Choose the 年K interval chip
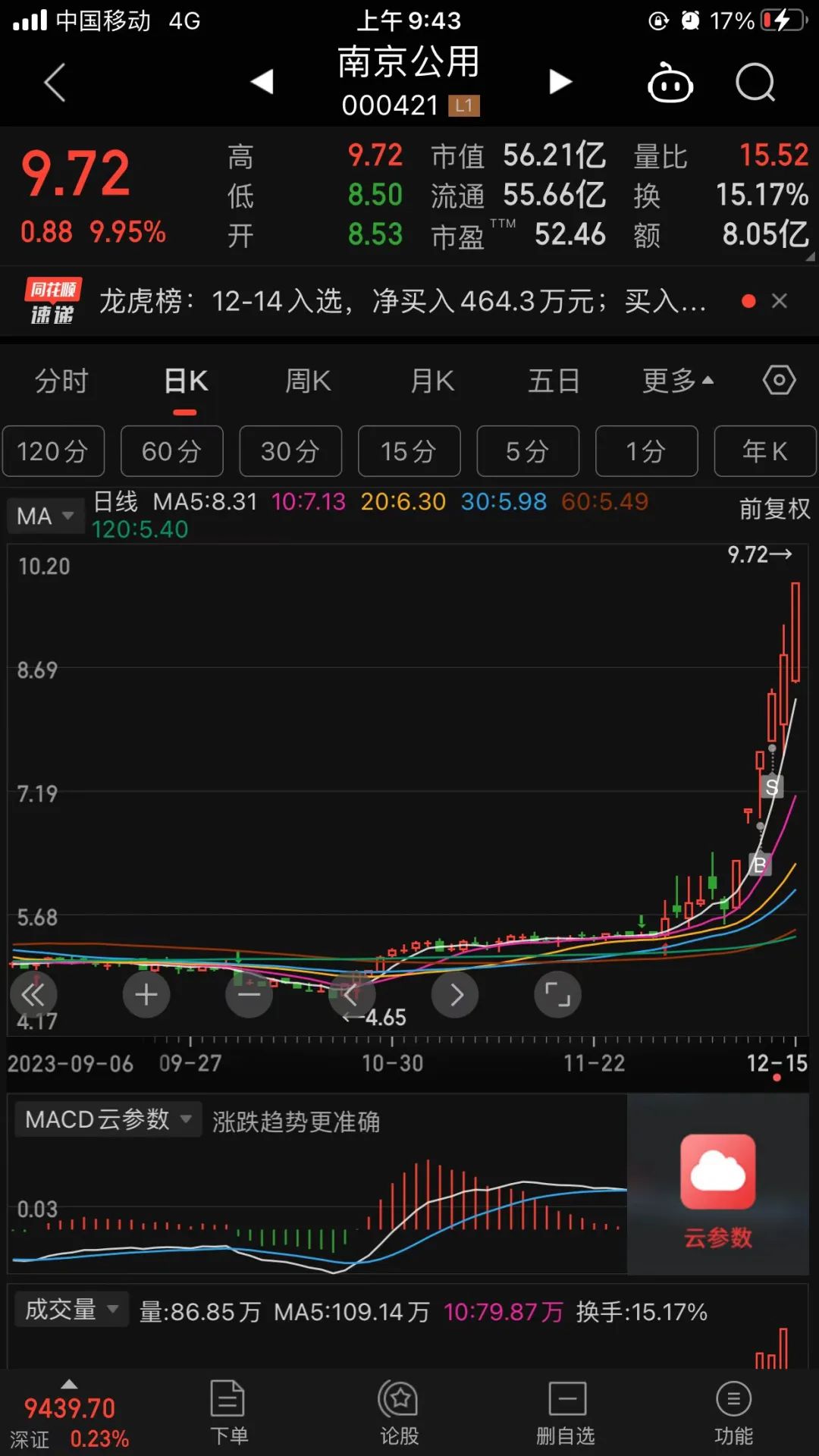Viewport: 819px width, 1456px height. click(764, 451)
